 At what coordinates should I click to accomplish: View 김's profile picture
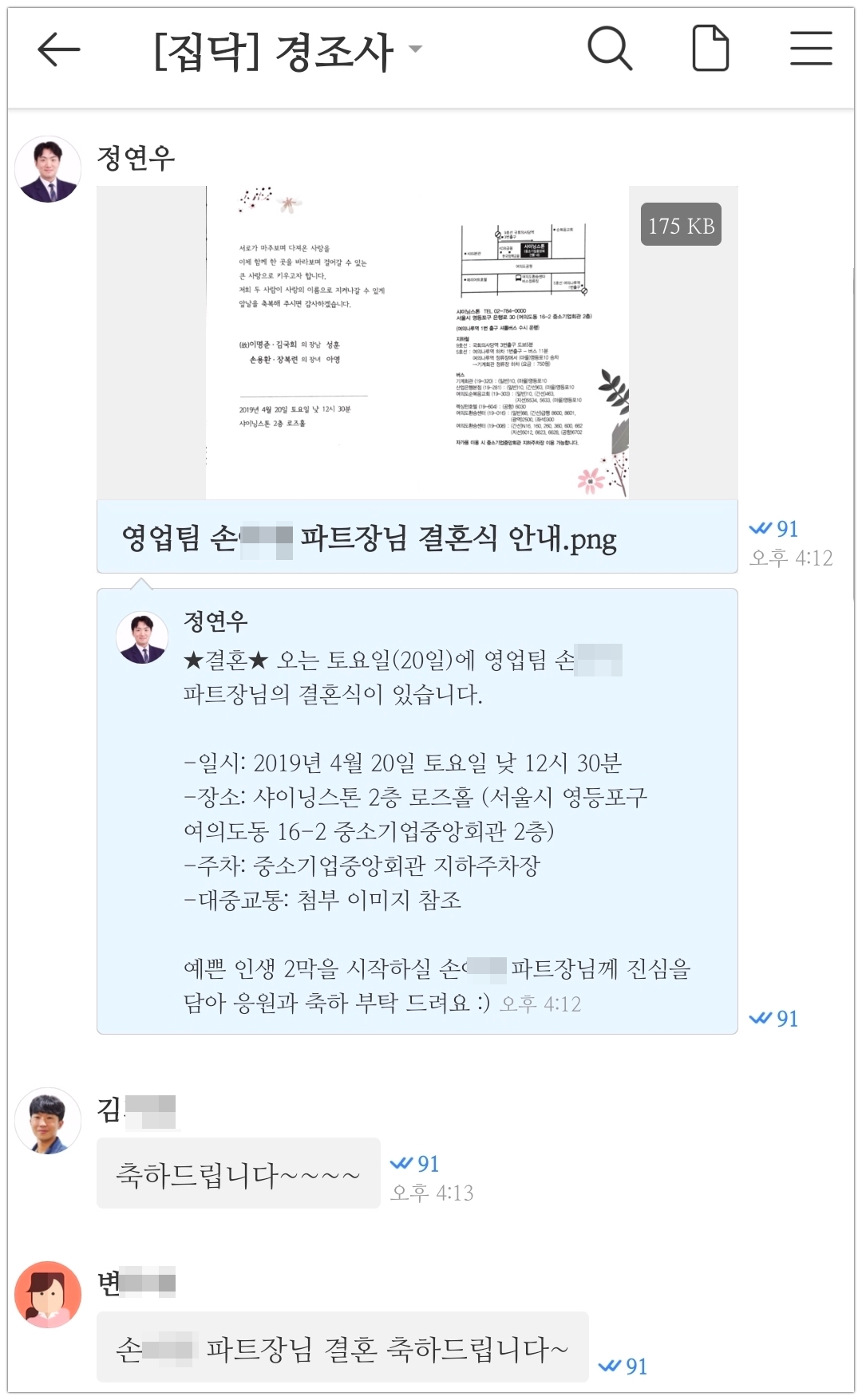pyautogui.click(x=48, y=1120)
